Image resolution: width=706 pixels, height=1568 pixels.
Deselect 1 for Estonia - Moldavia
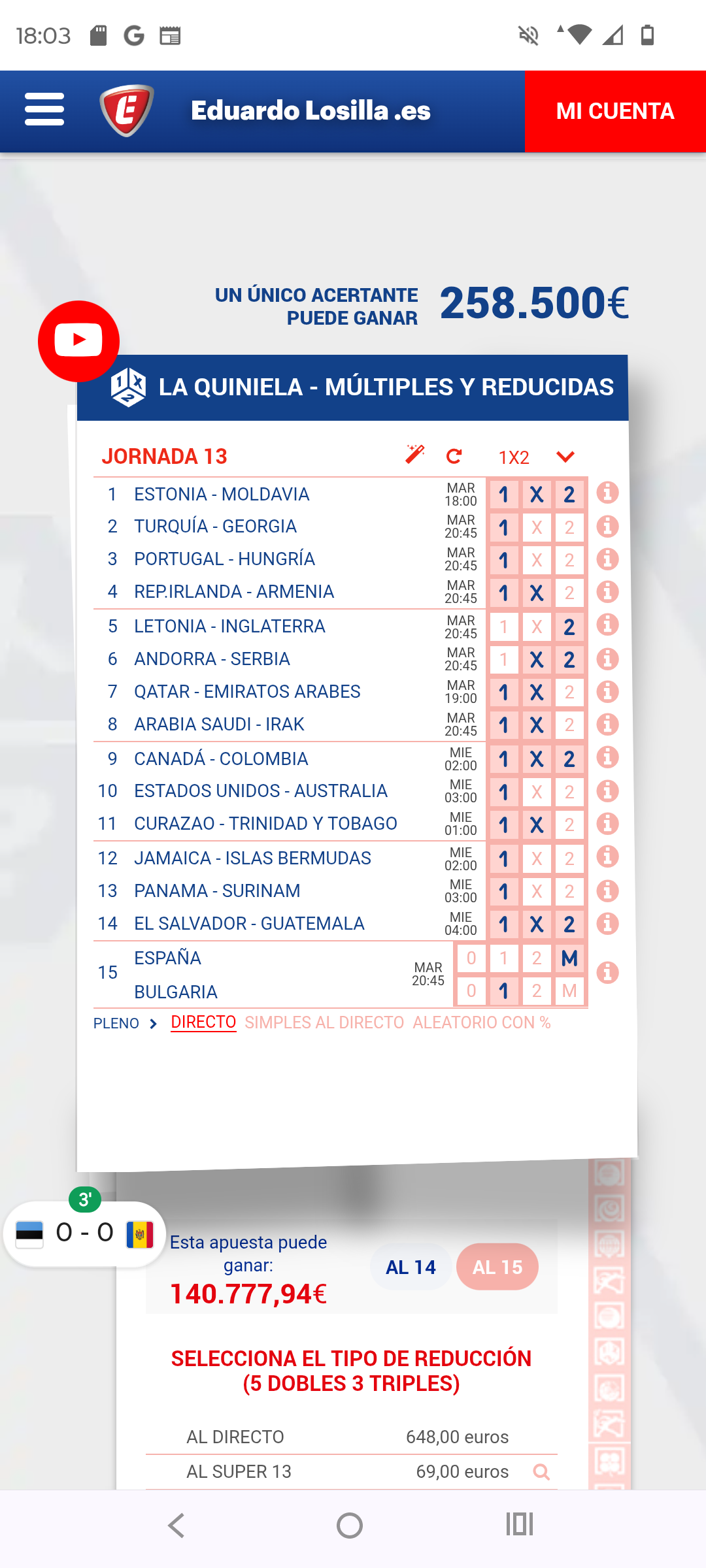click(x=503, y=495)
